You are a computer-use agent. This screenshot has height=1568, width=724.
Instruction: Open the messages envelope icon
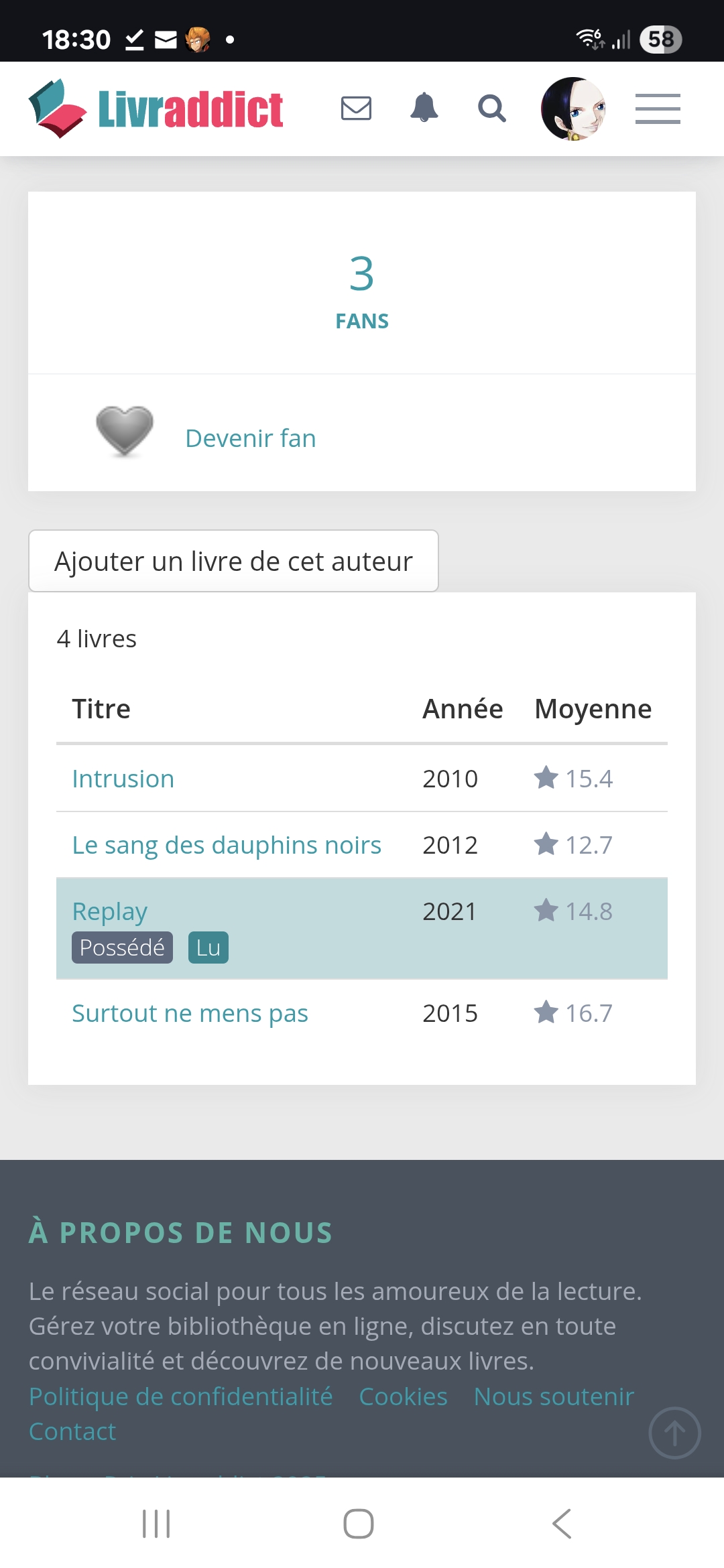click(x=356, y=108)
